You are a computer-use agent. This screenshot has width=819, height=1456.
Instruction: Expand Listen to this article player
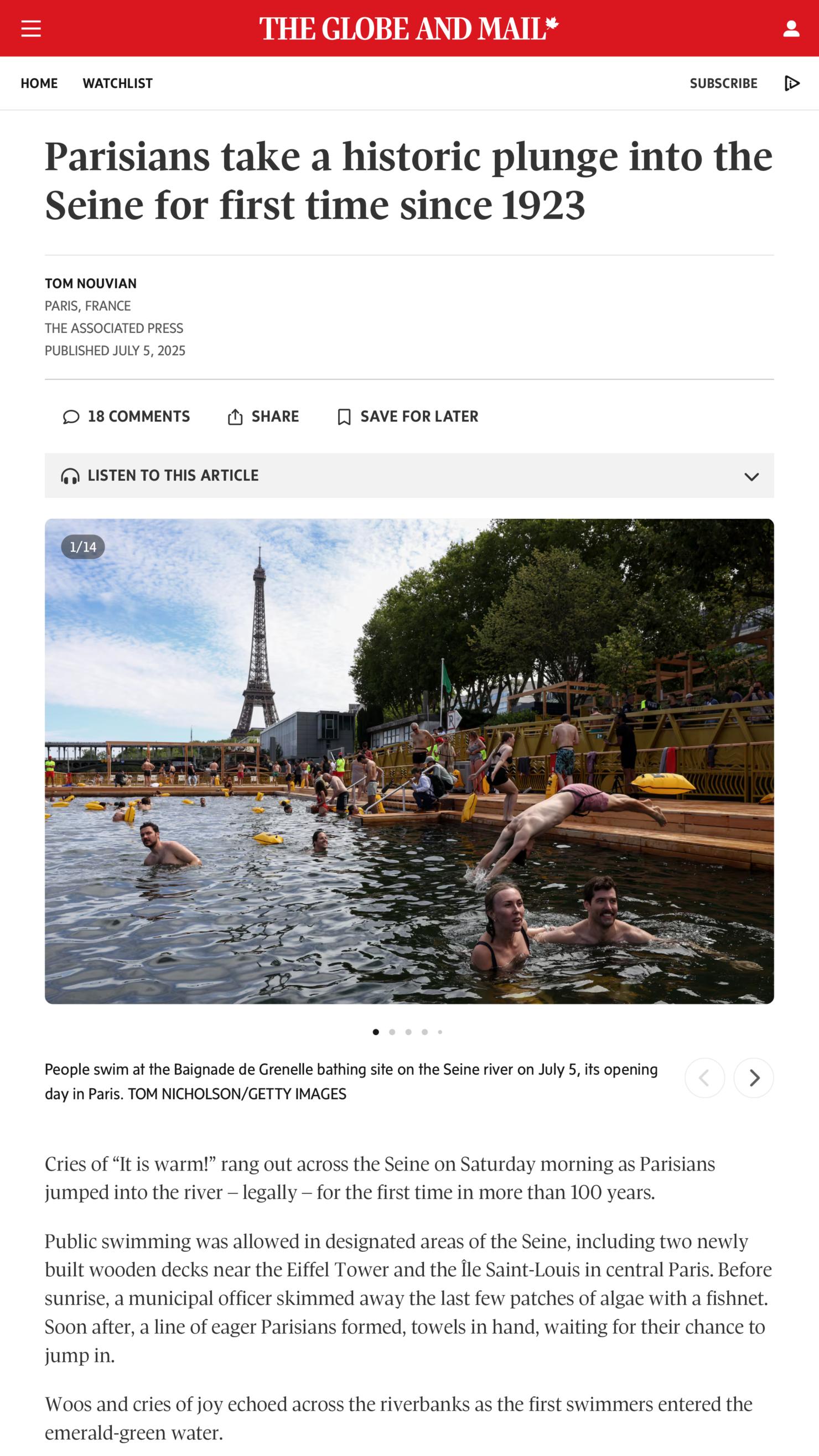pos(409,475)
